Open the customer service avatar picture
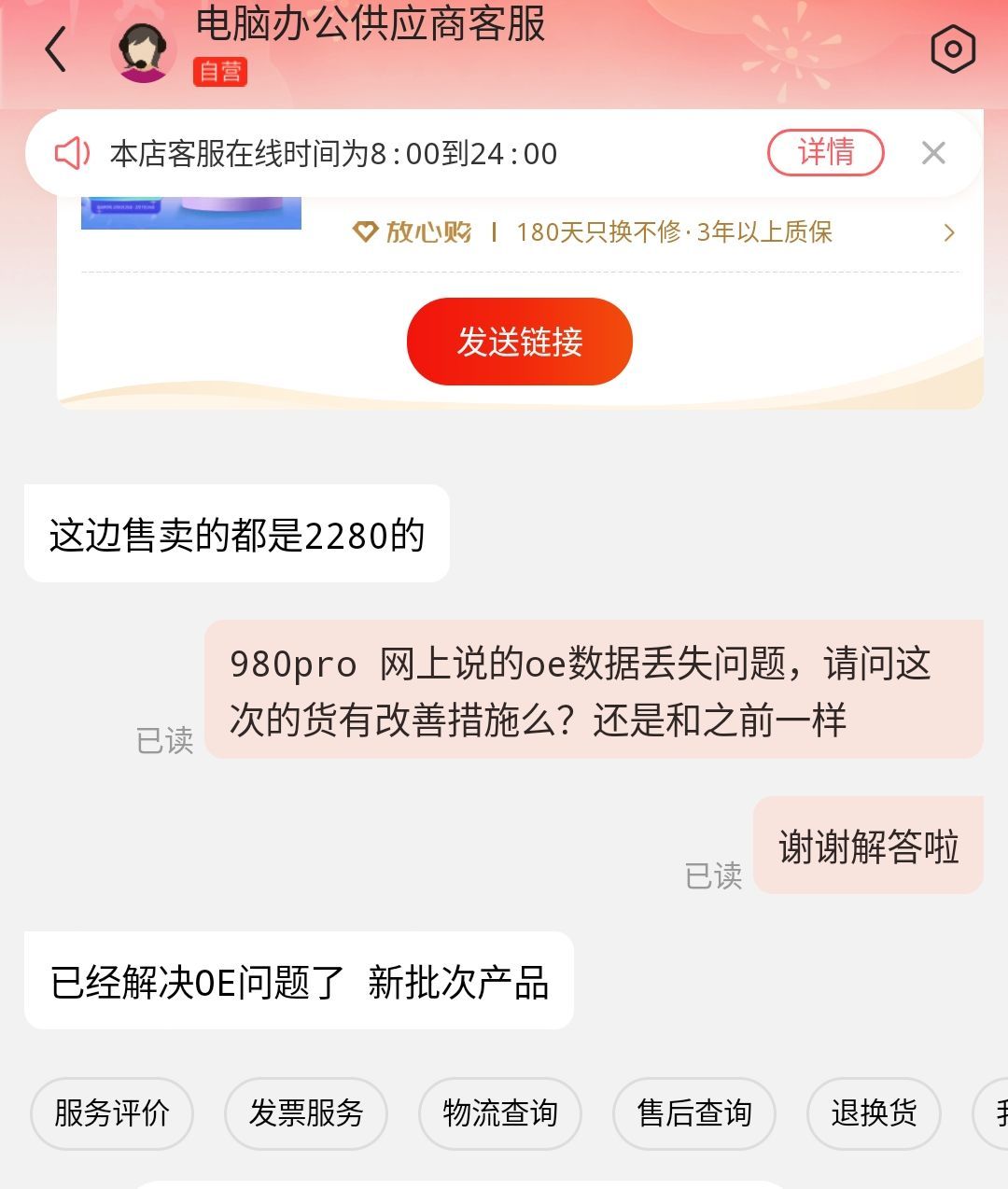This screenshot has height=1189, width=1008. 142,51
